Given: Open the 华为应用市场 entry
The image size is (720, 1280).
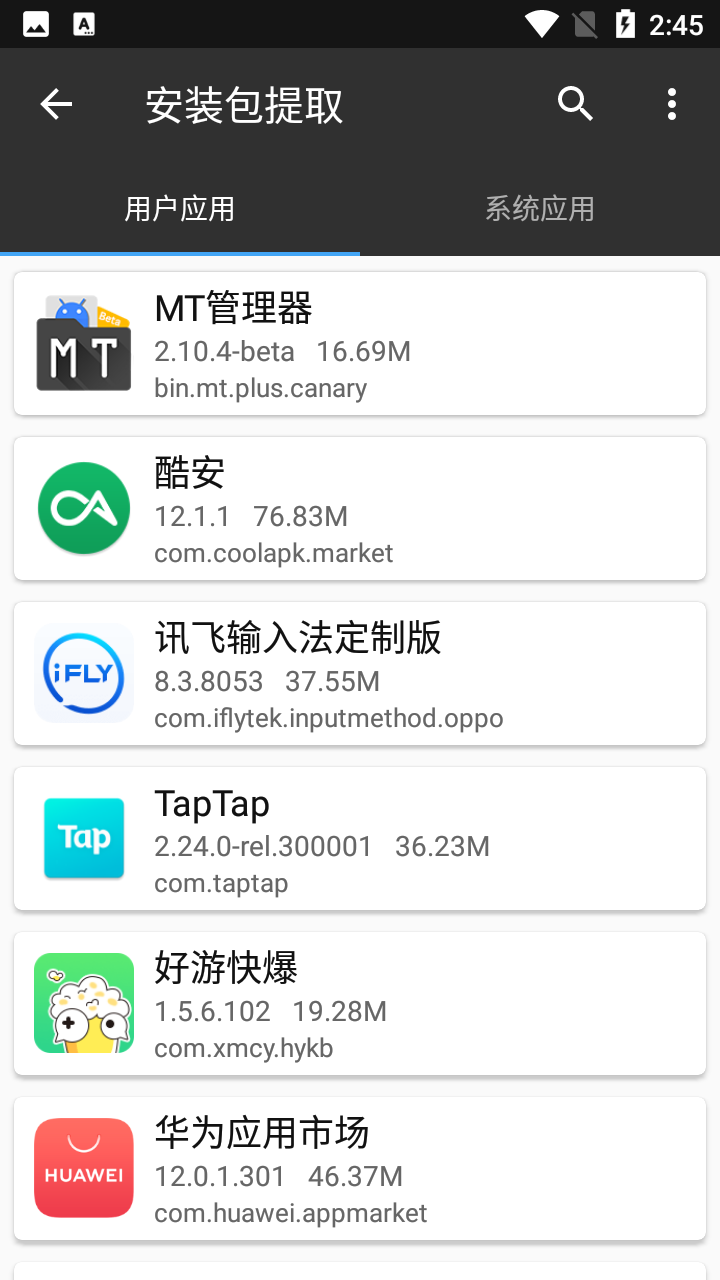Looking at the screenshot, I should tap(360, 1167).
